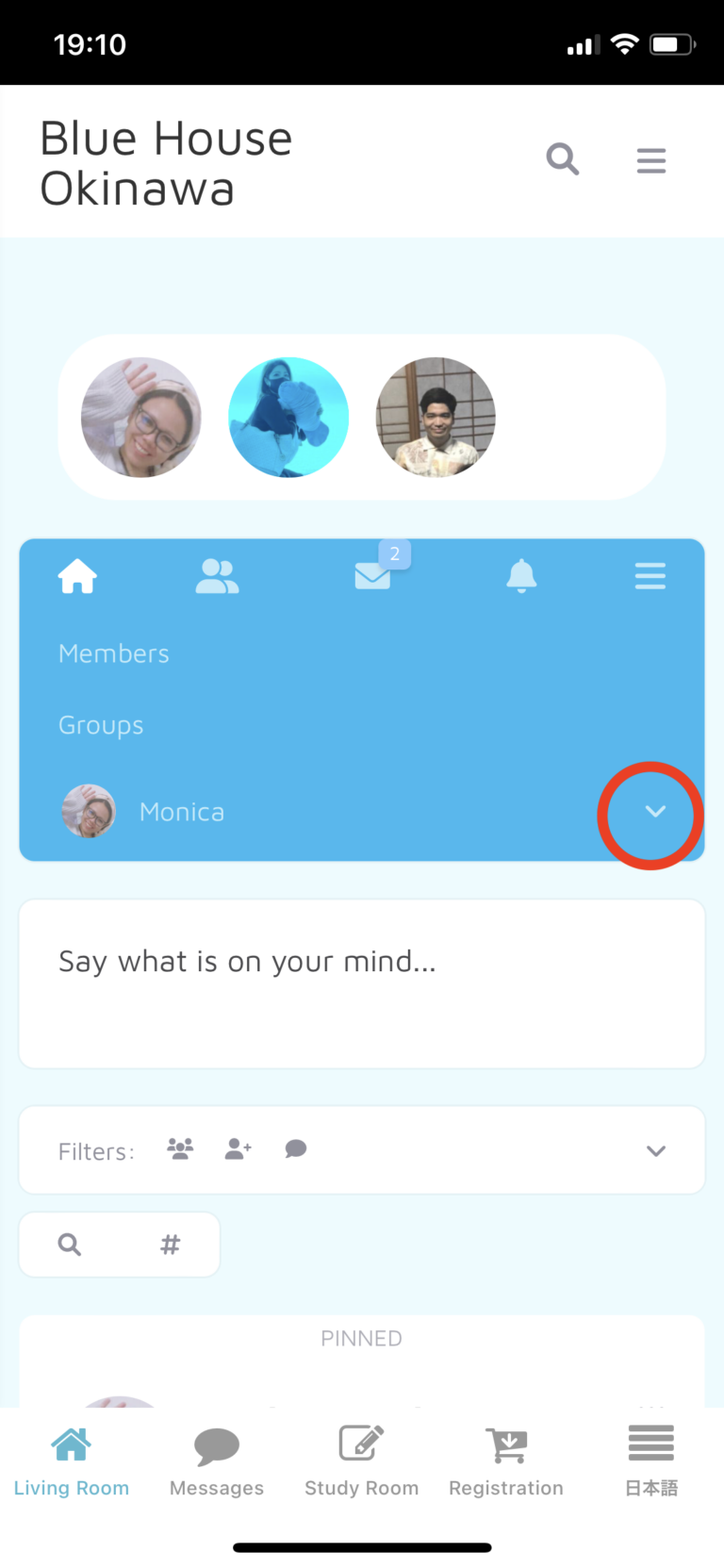Screen dimensions: 724x1568
Task: Open the home icon in blue panel
Action: (x=77, y=575)
